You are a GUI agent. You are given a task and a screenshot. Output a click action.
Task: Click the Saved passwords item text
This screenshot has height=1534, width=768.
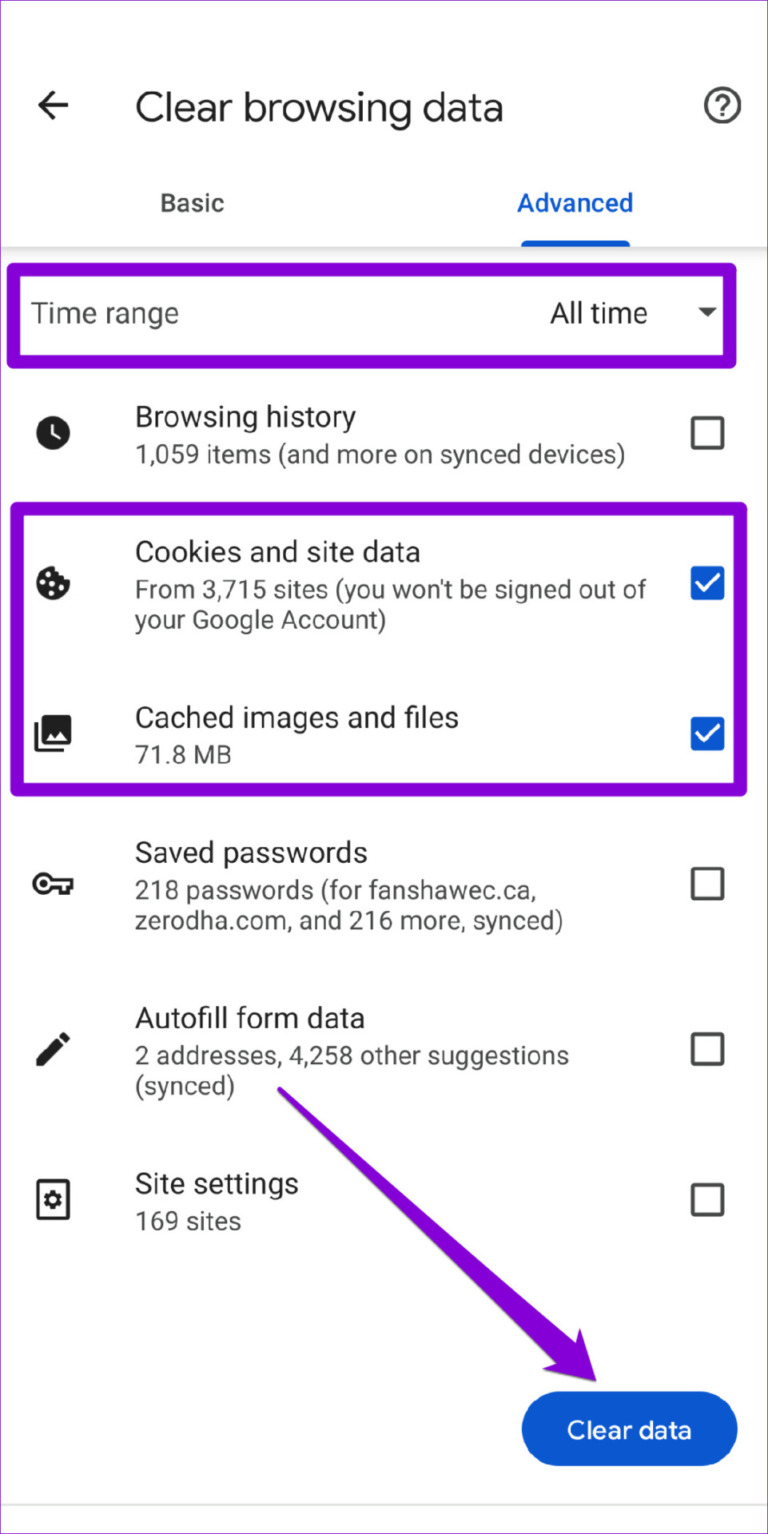[x=251, y=852]
